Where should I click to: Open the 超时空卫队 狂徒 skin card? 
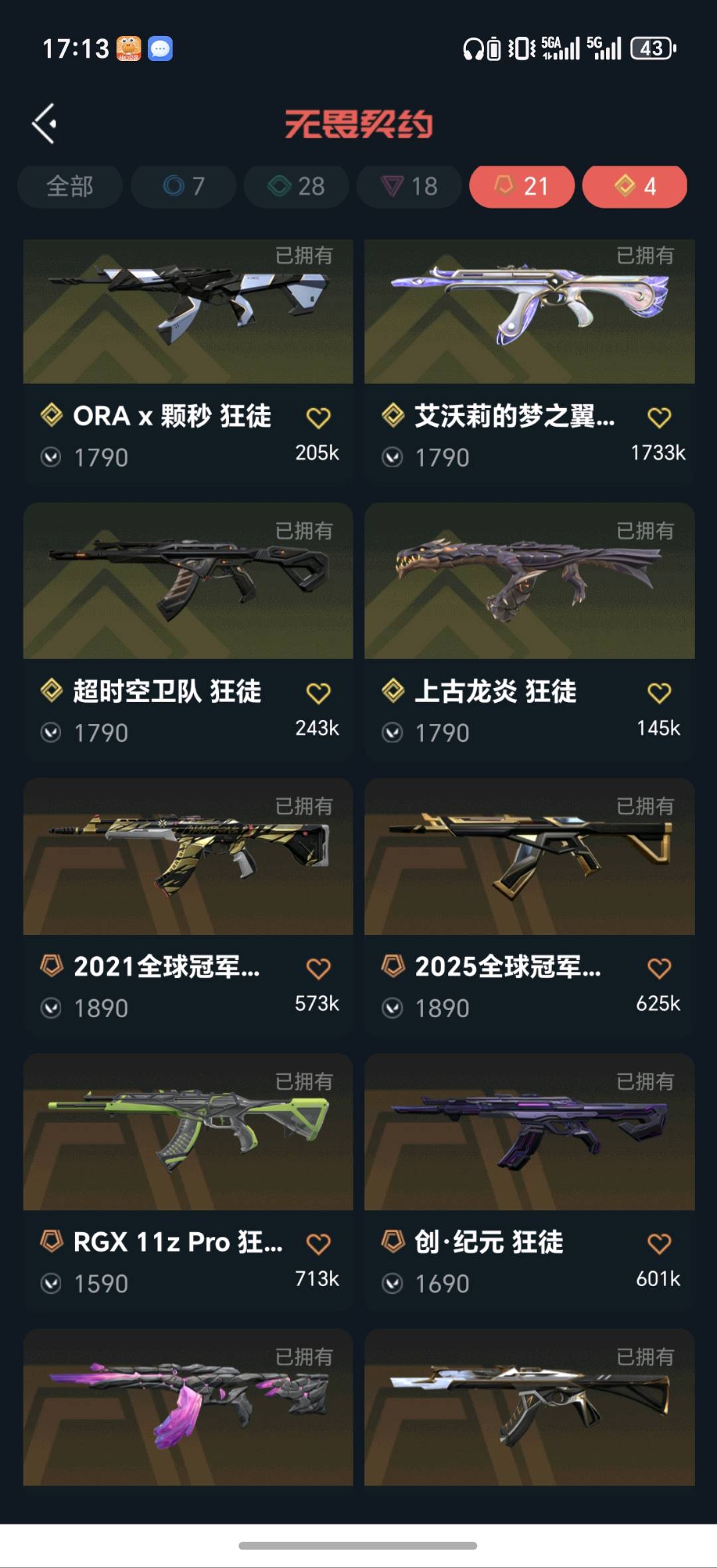pyautogui.click(x=188, y=581)
